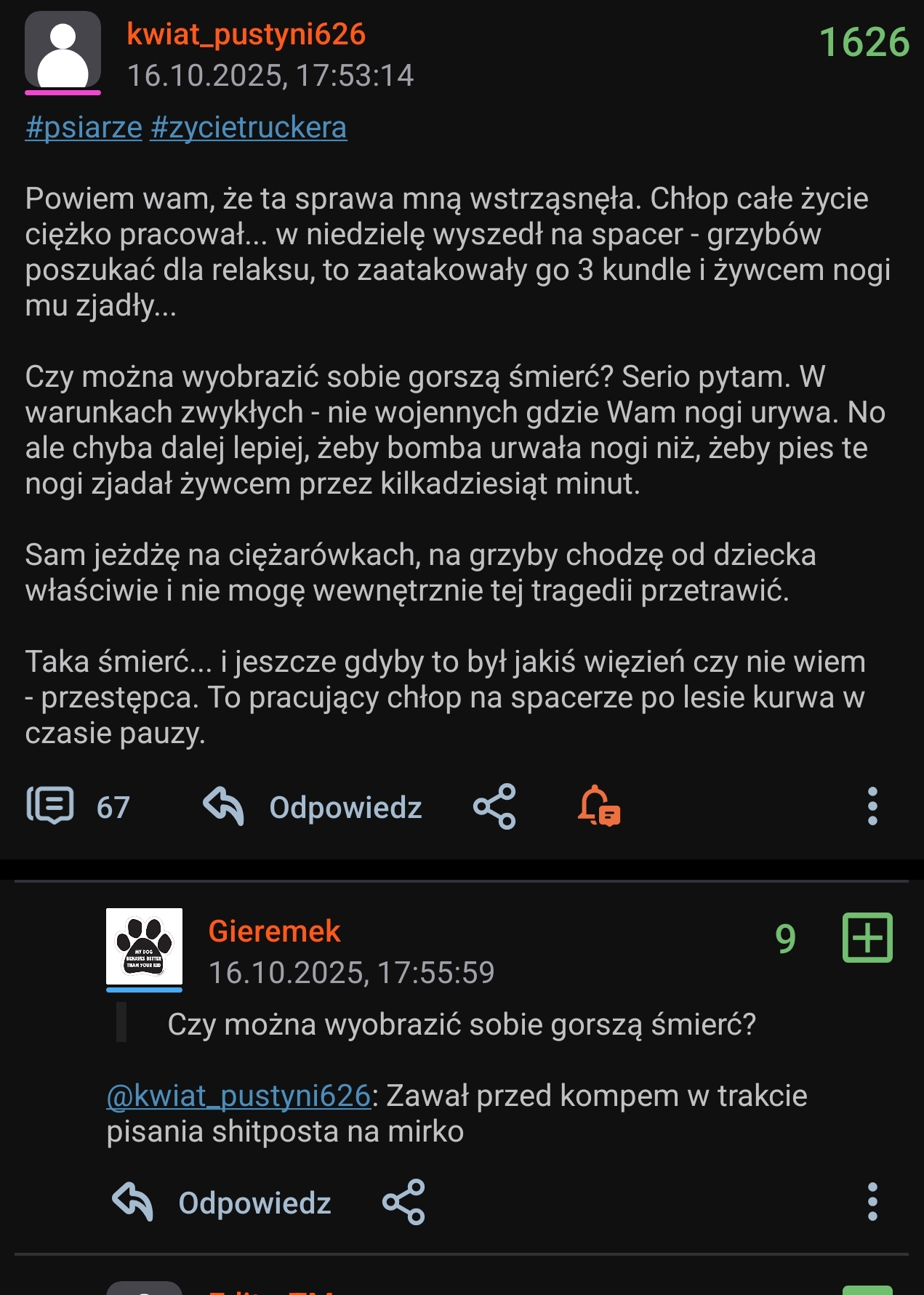Open overflow menu for kwiat_pustyni626's post
The height and width of the screenshot is (1295, 924).
(872, 806)
